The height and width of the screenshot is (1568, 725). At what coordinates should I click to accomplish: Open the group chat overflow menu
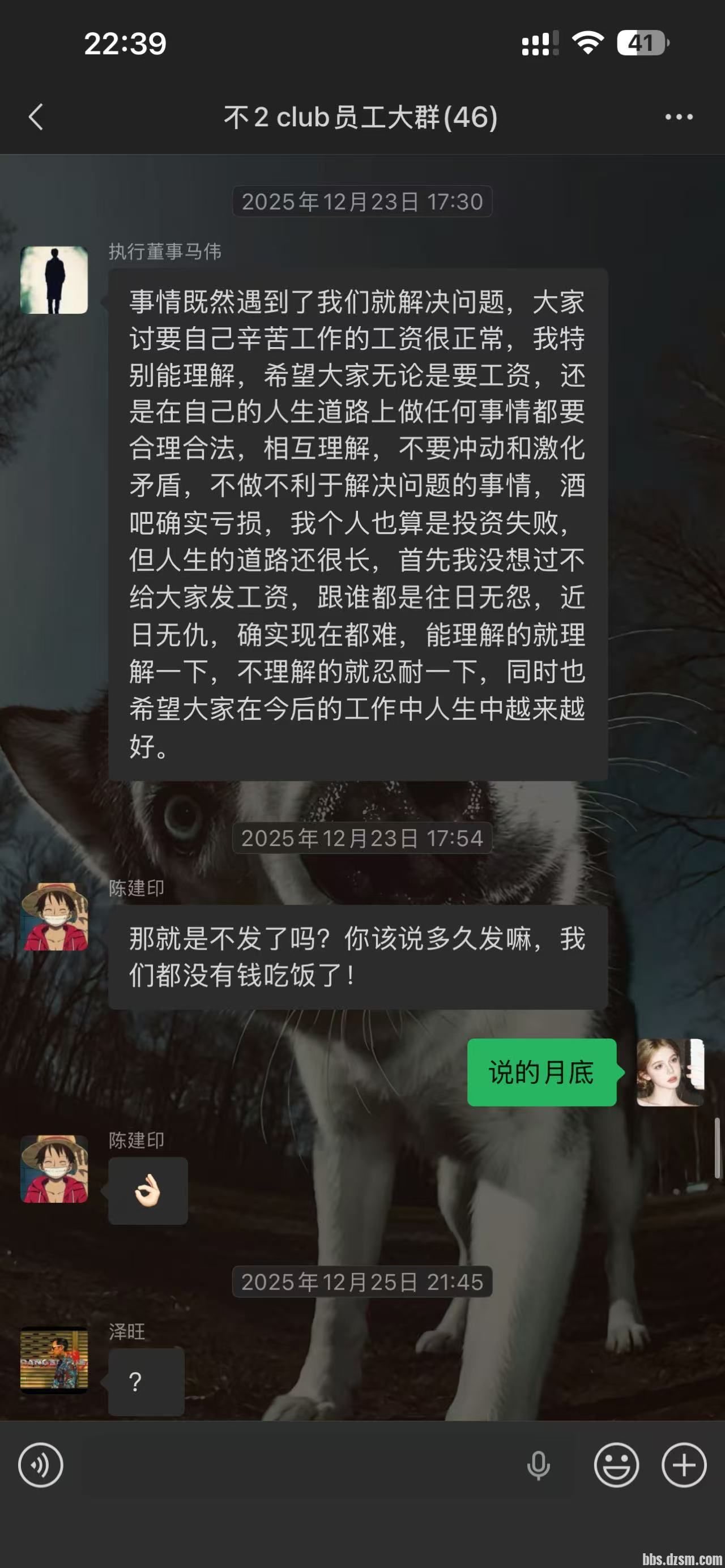679,117
